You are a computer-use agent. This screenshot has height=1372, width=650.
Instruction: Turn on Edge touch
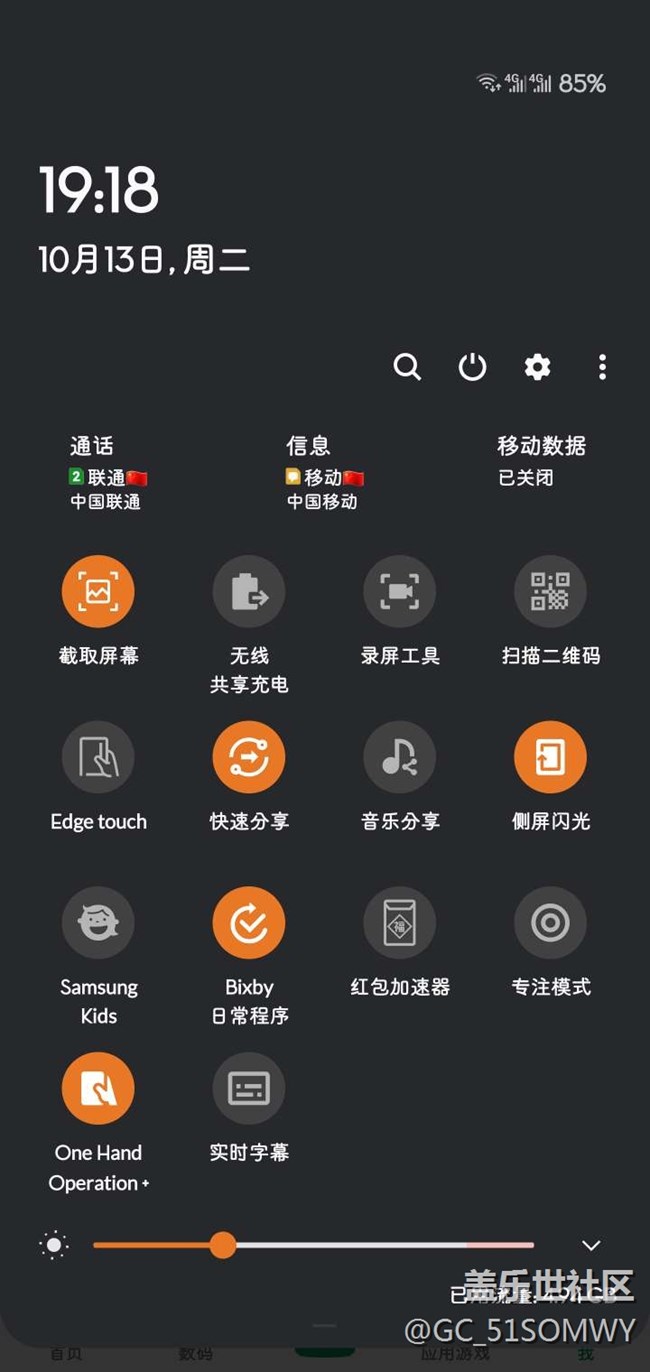(x=98, y=758)
